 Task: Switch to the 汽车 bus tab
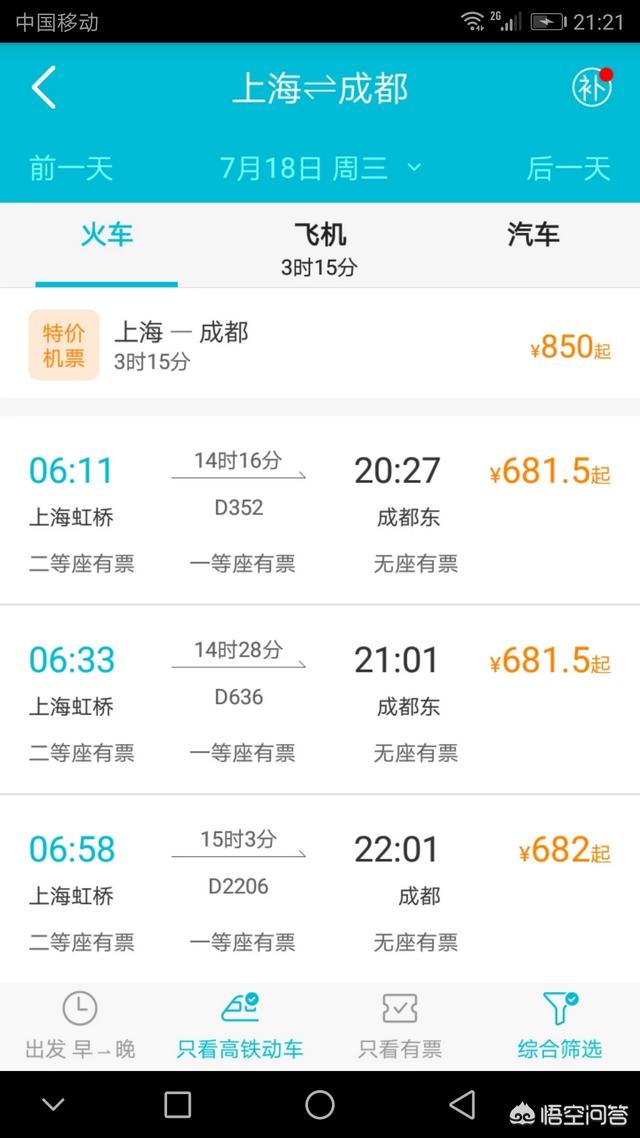click(x=533, y=235)
